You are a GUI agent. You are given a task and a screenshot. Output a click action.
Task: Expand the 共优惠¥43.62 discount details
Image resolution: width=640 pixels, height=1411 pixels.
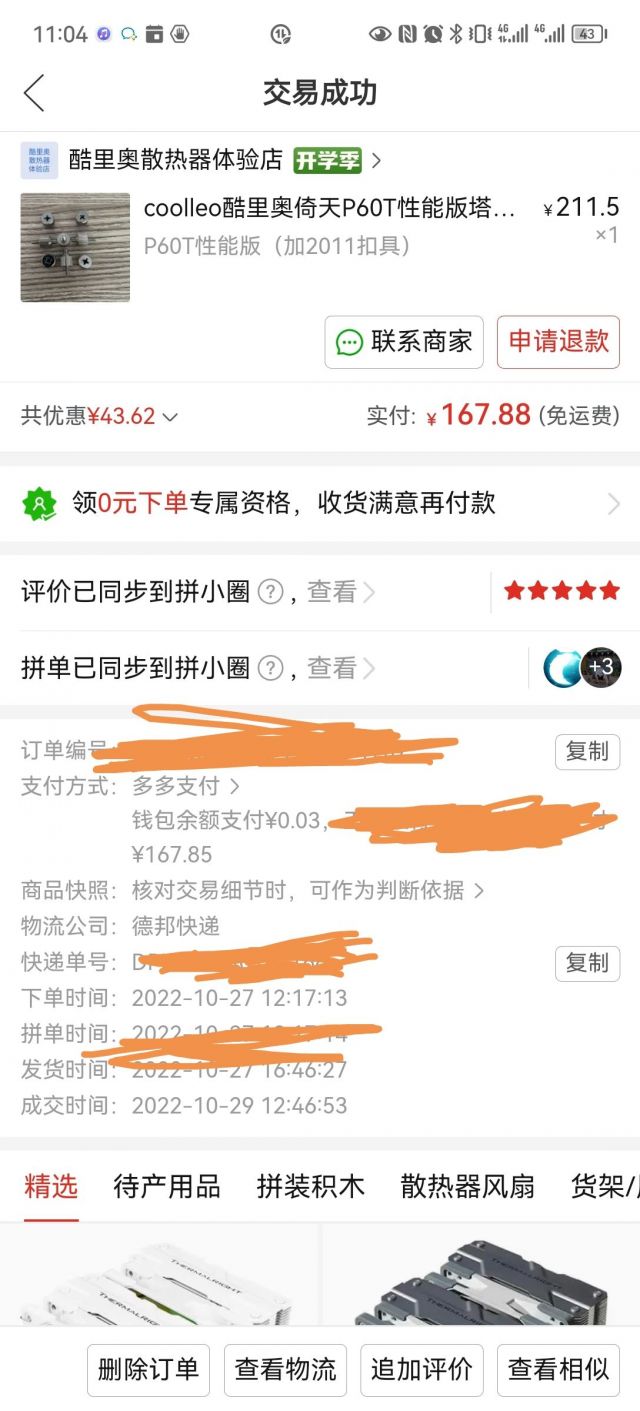click(100, 416)
